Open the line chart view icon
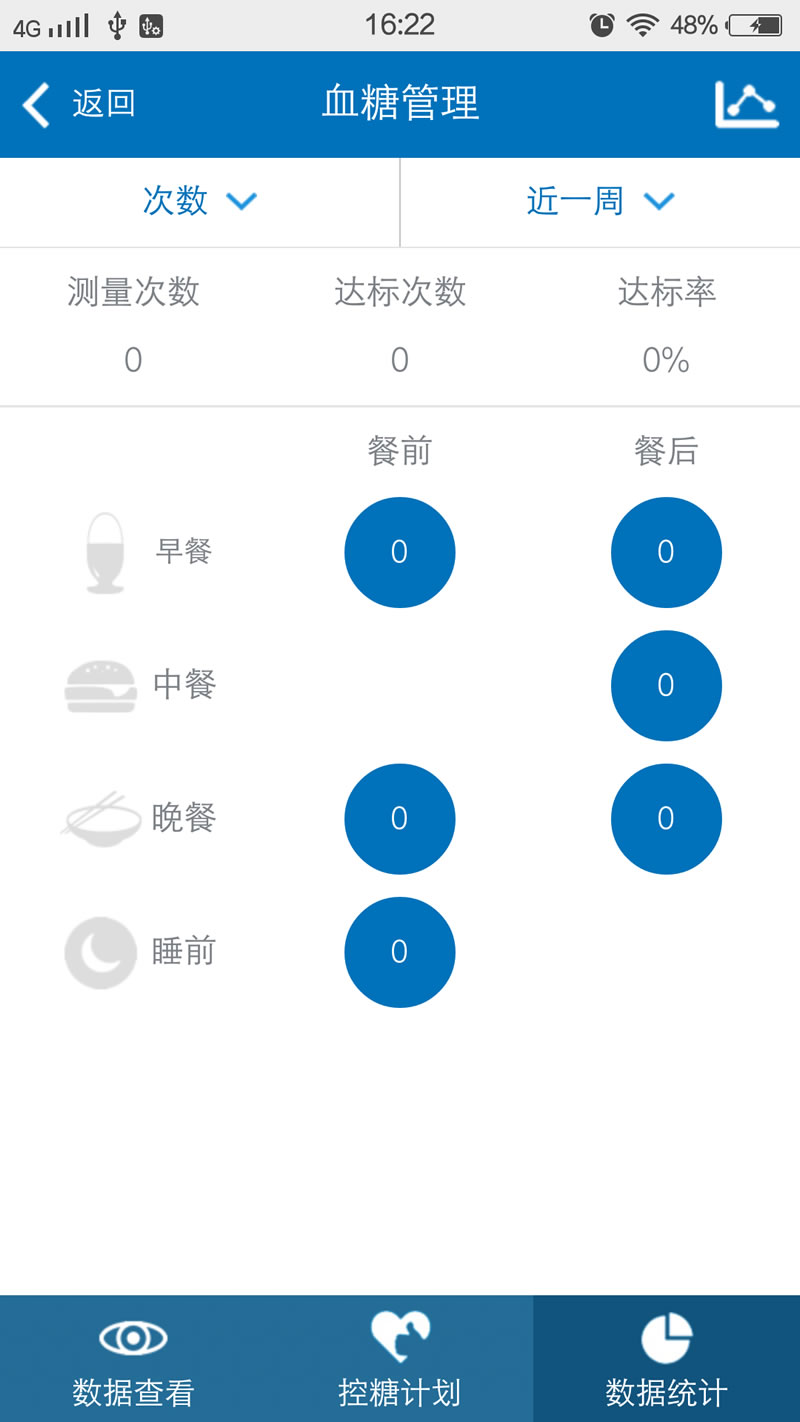The image size is (800, 1422). pos(746,104)
